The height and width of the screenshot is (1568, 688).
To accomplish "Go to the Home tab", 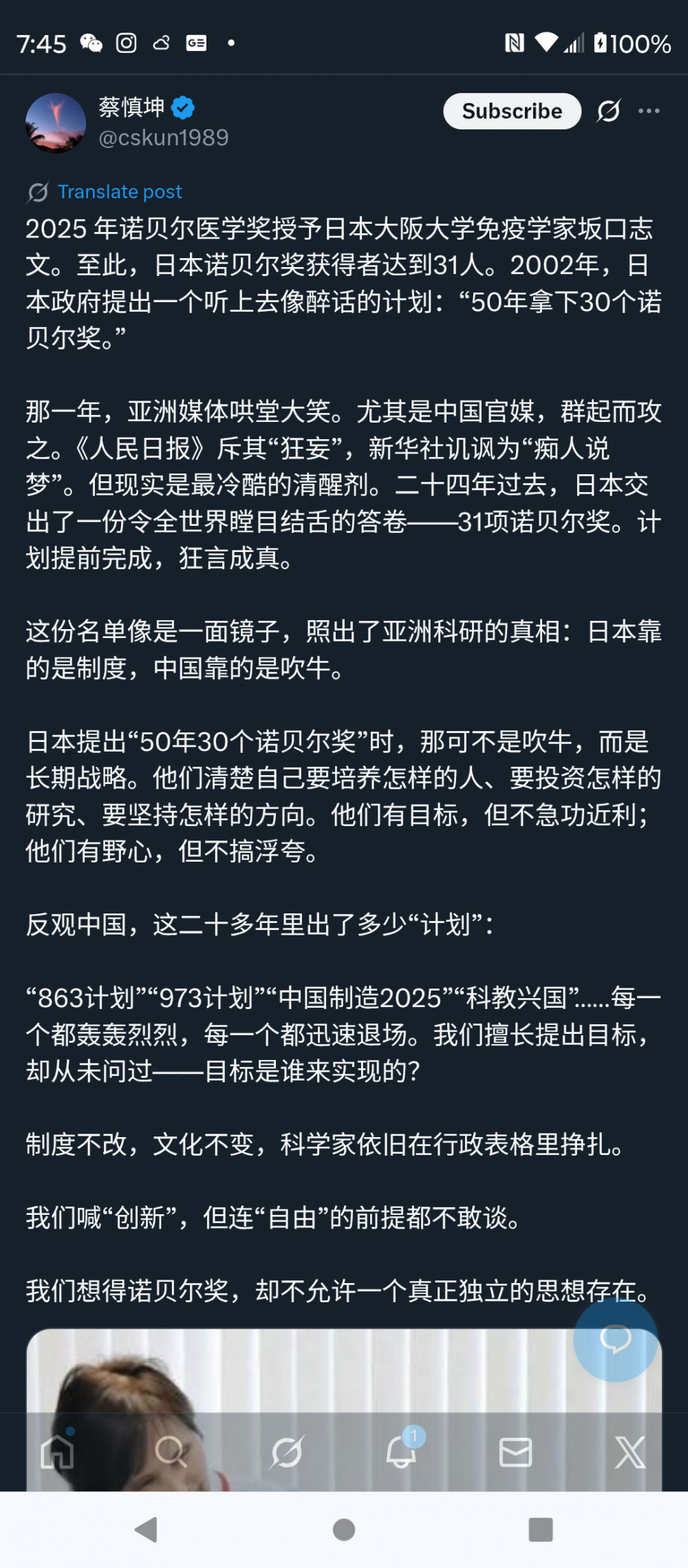I will [x=58, y=1452].
